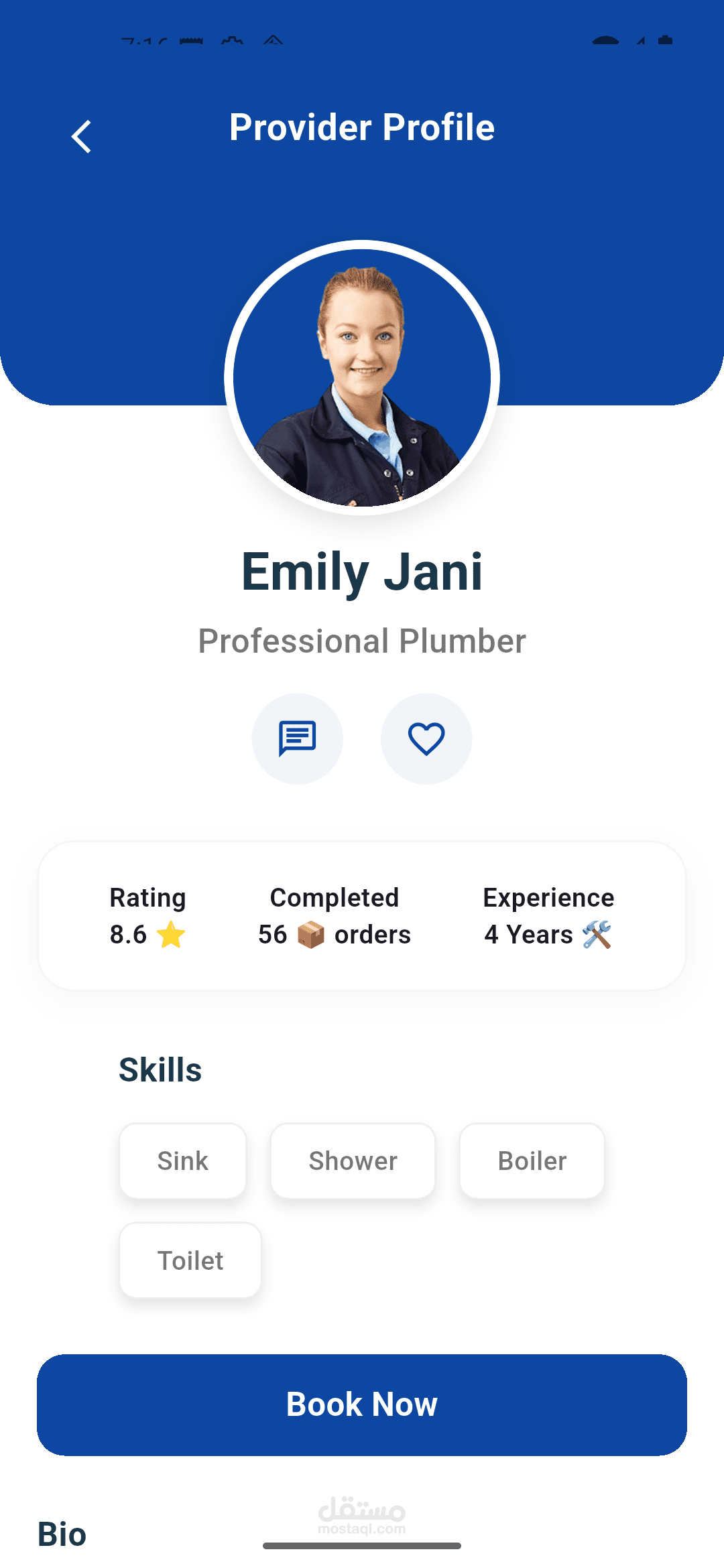This screenshot has width=724, height=1568.
Task: View Emily Jani's profile photo
Action: pyautogui.click(x=362, y=377)
